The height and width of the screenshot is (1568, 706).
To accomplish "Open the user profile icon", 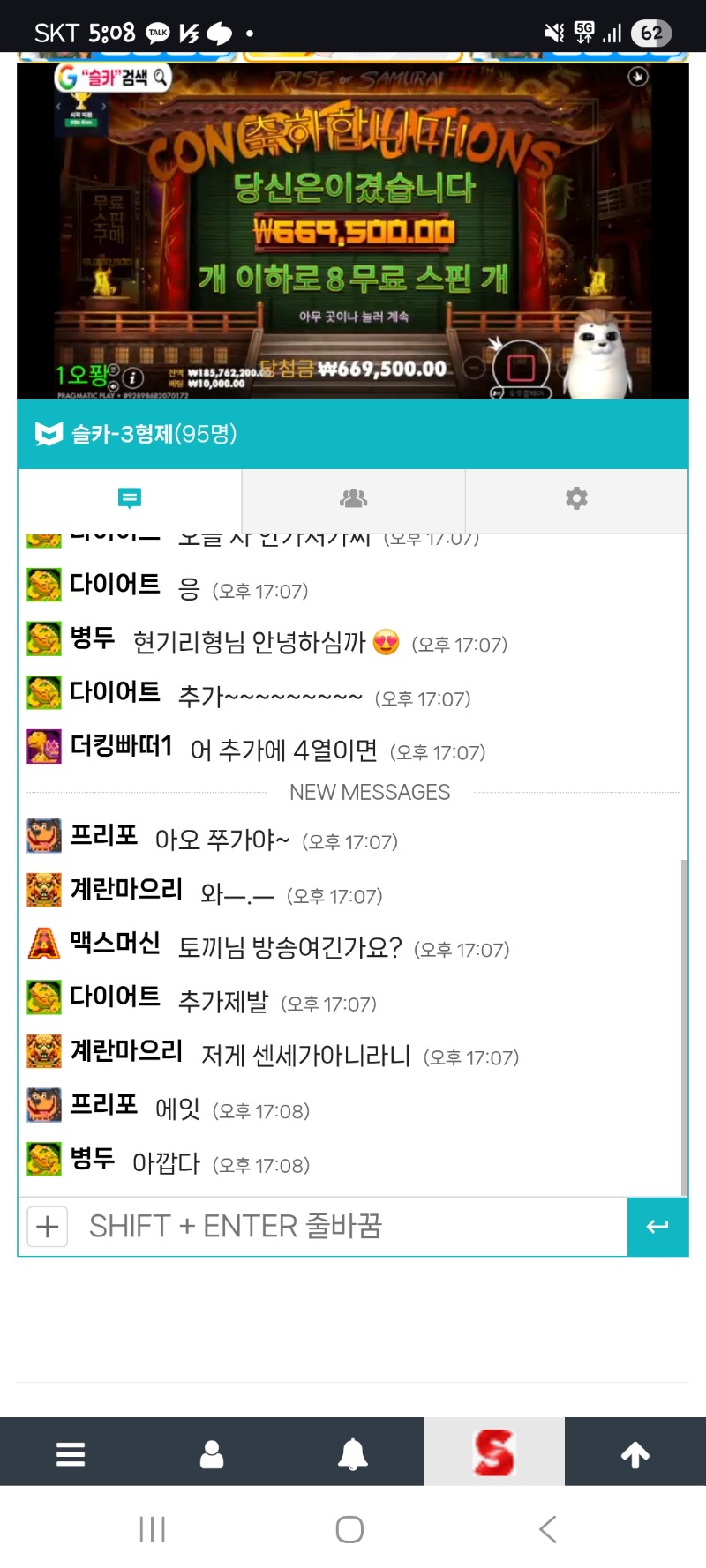I will [x=212, y=1453].
